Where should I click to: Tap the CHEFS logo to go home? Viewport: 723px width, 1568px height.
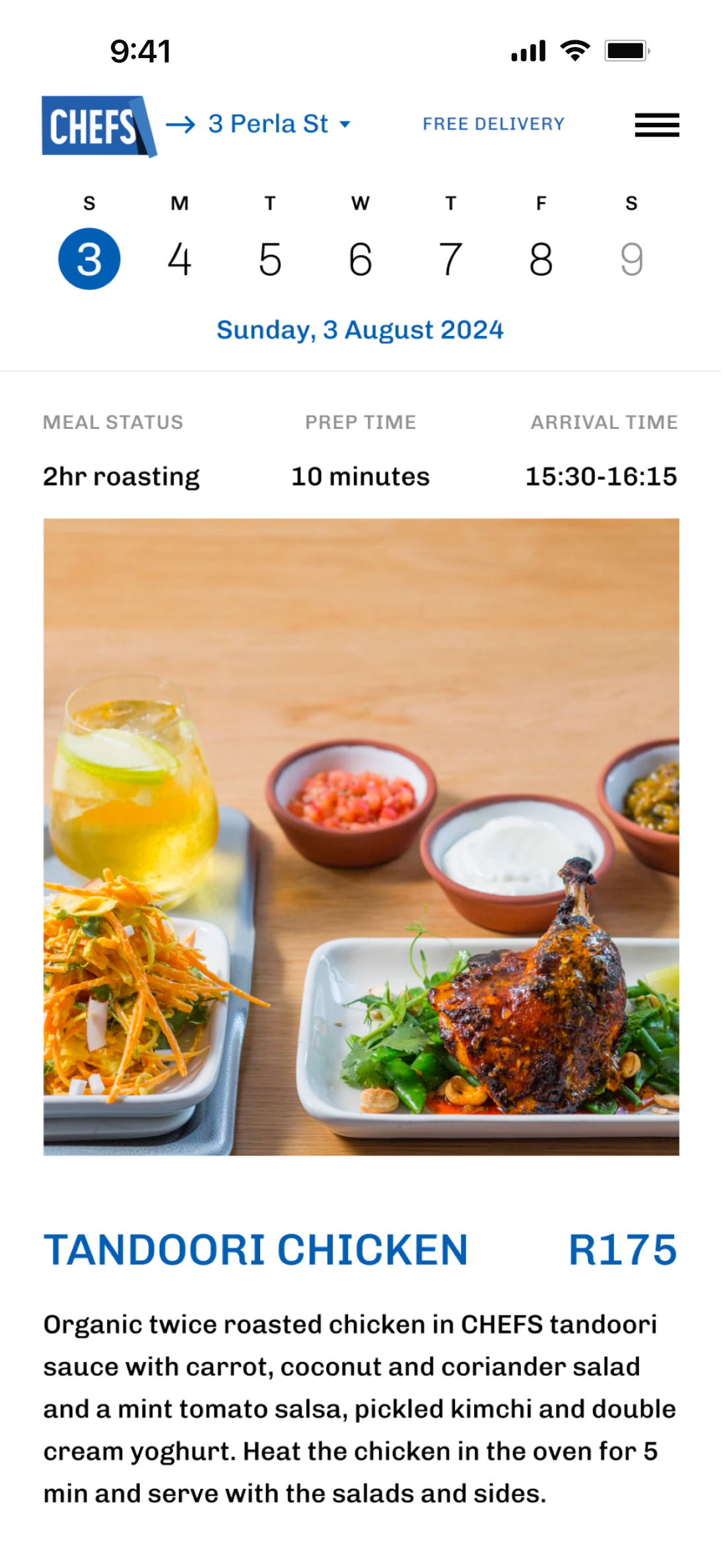click(x=98, y=126)
